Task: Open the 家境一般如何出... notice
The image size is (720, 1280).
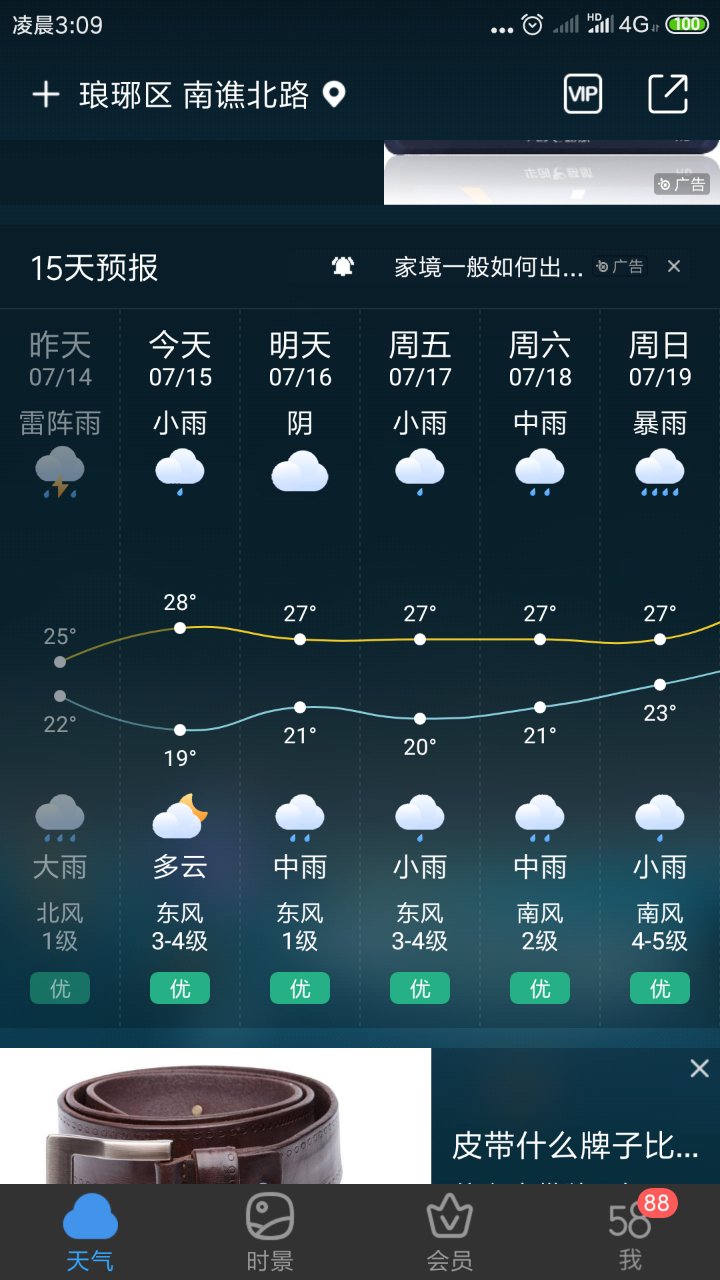Action: (x=488, y=267)
